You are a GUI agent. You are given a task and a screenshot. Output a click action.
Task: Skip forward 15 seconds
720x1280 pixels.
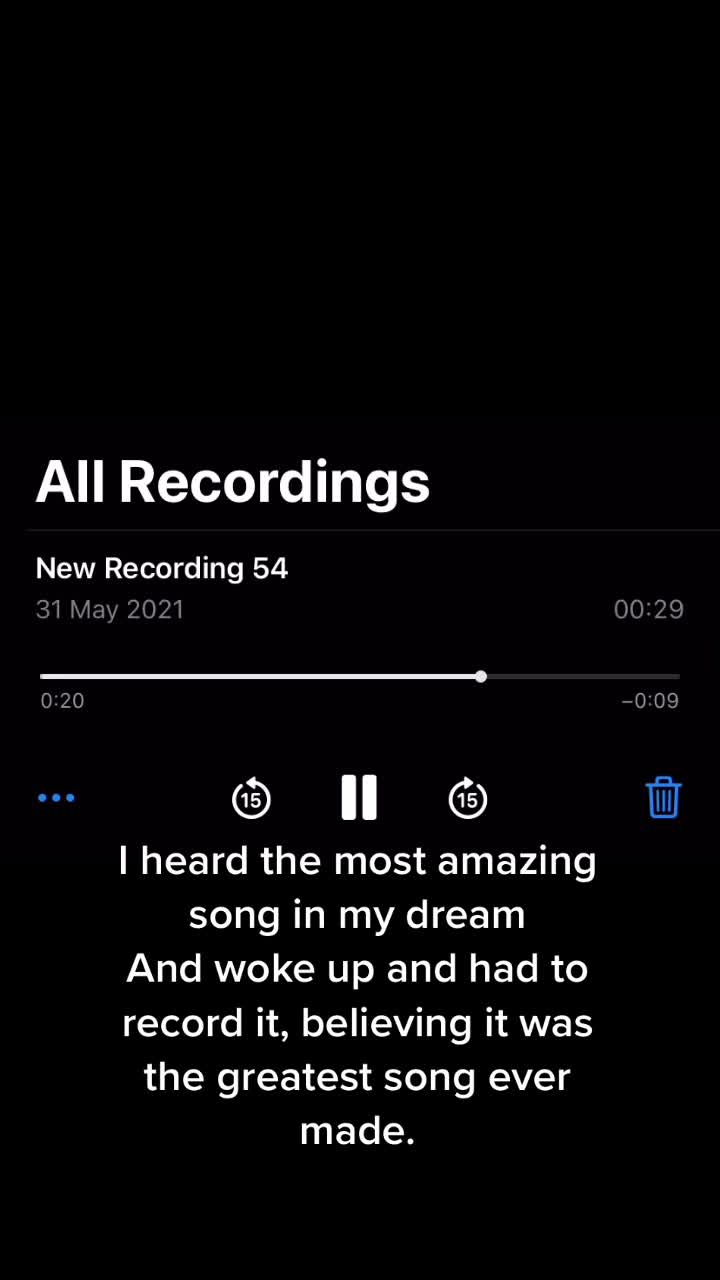pyautogui.click(x=467, y=799)
